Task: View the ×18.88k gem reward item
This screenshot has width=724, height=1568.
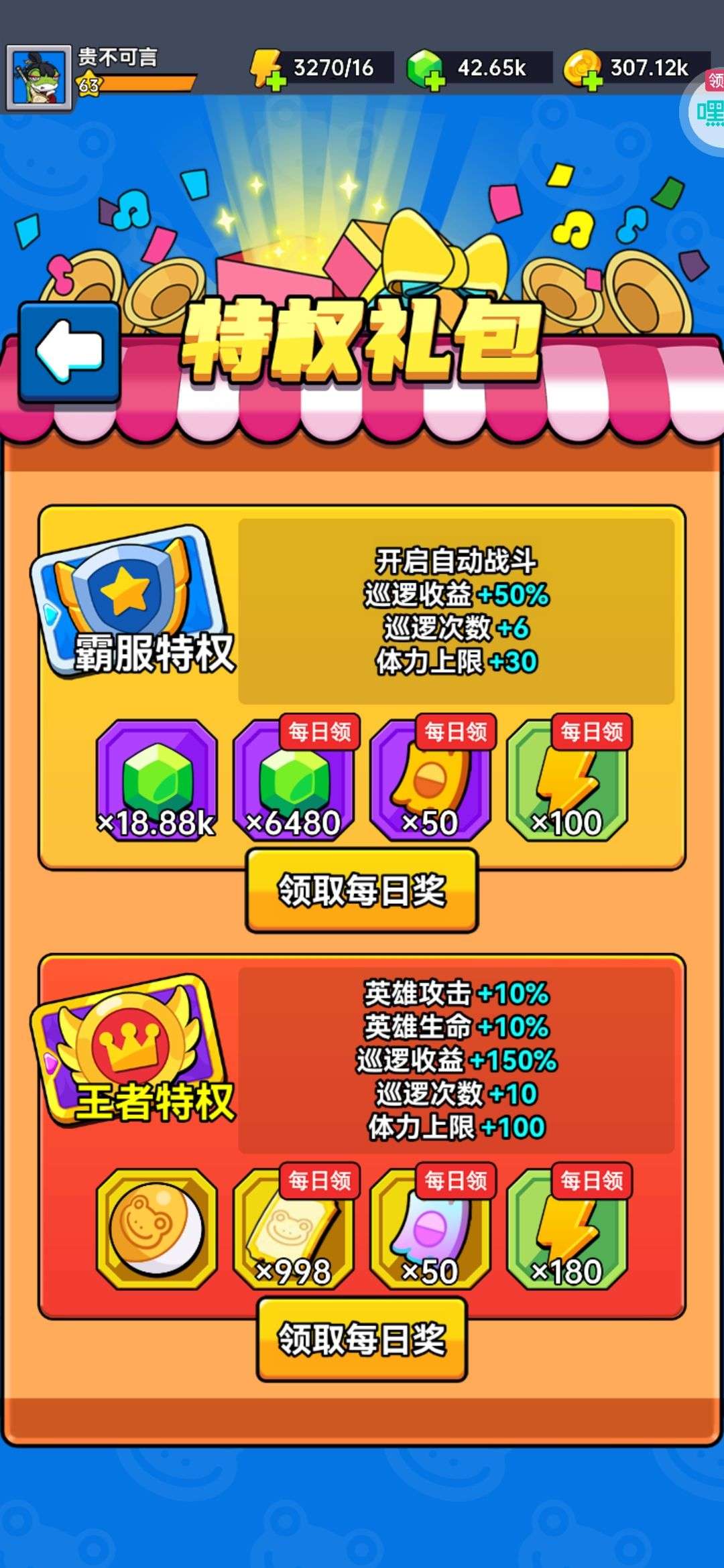Action: 157,781
